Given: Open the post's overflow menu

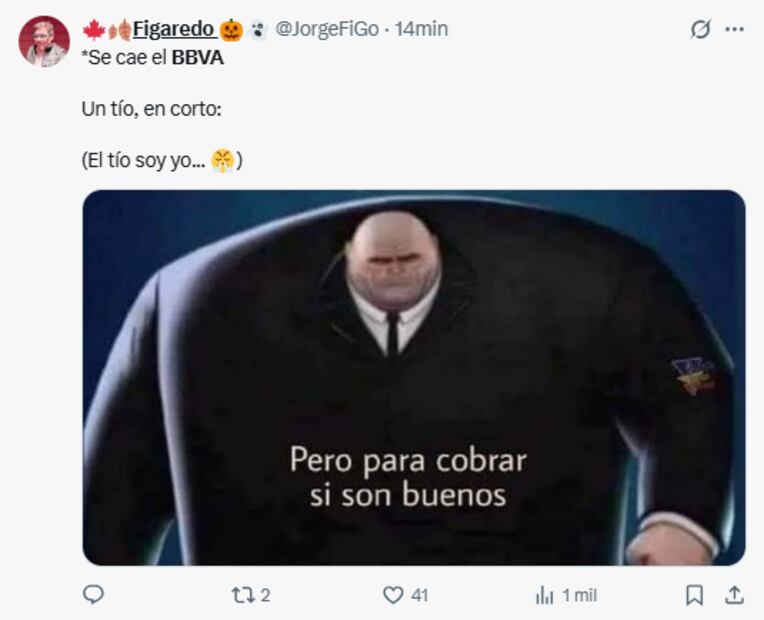Looking at the screenshot, I should pyautogui.click(x=735, y=30).
